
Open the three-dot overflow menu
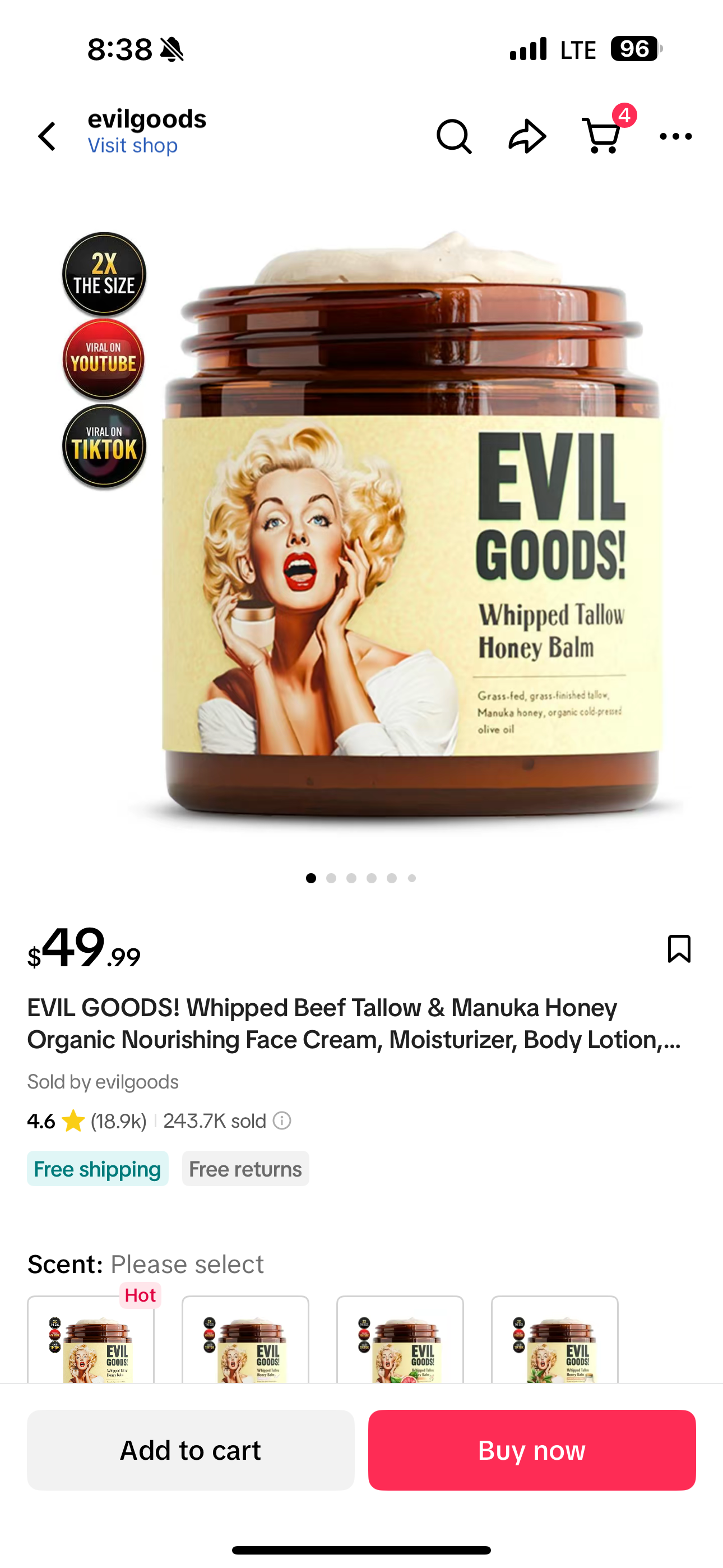tap(675, 136)
